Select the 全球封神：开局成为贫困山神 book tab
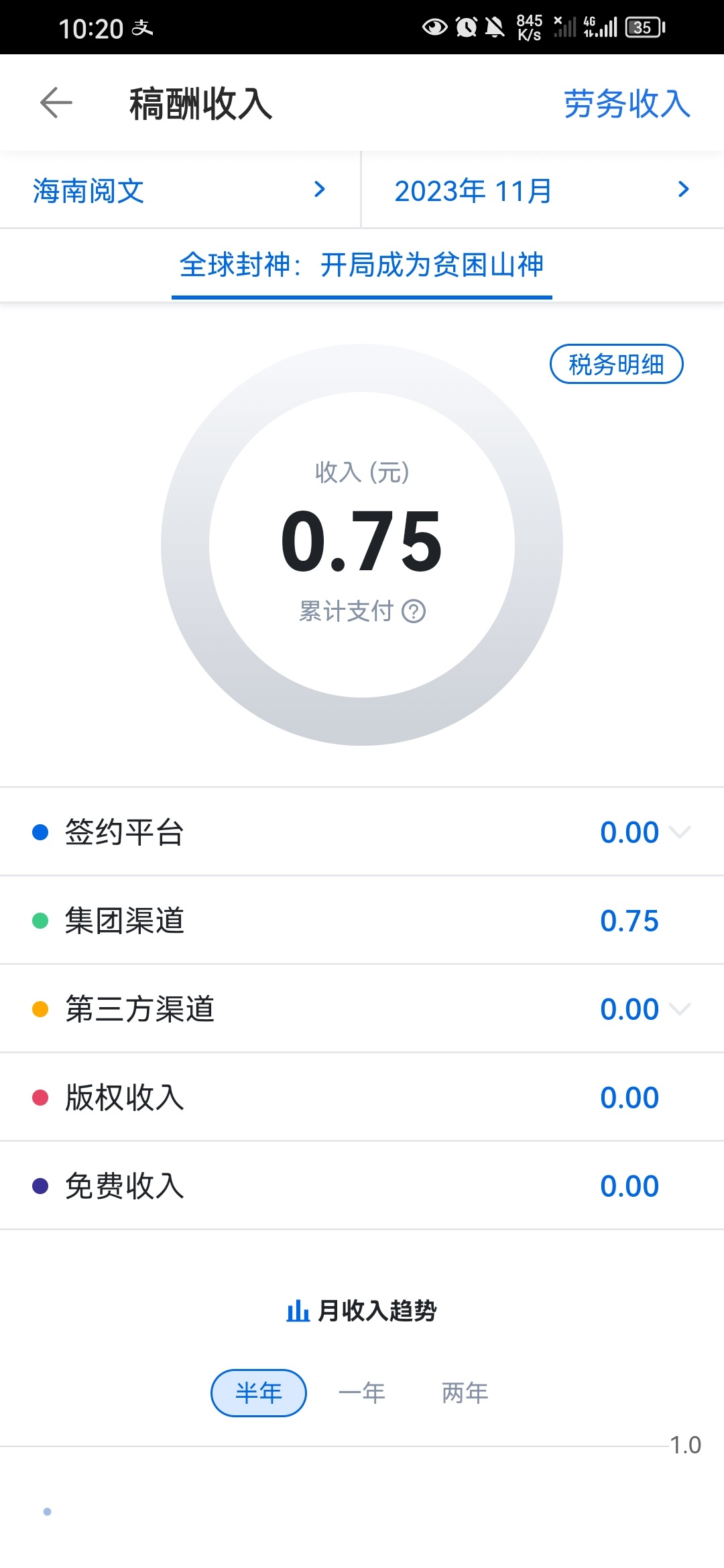Screen dimensions: 724x1568 coord(361,265)
